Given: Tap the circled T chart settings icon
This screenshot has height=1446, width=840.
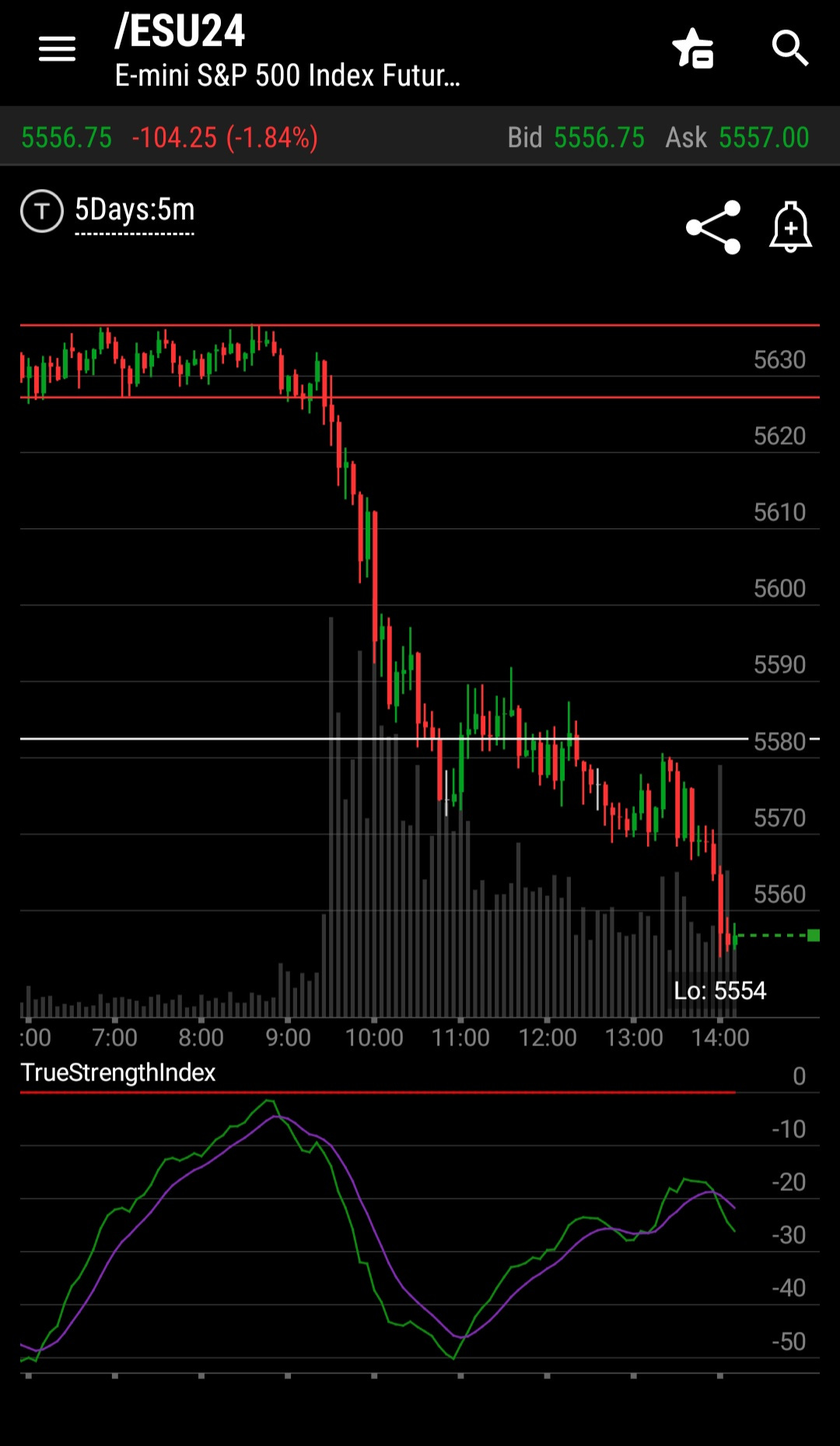Looking at the screenshot, I should pos(42,211).
